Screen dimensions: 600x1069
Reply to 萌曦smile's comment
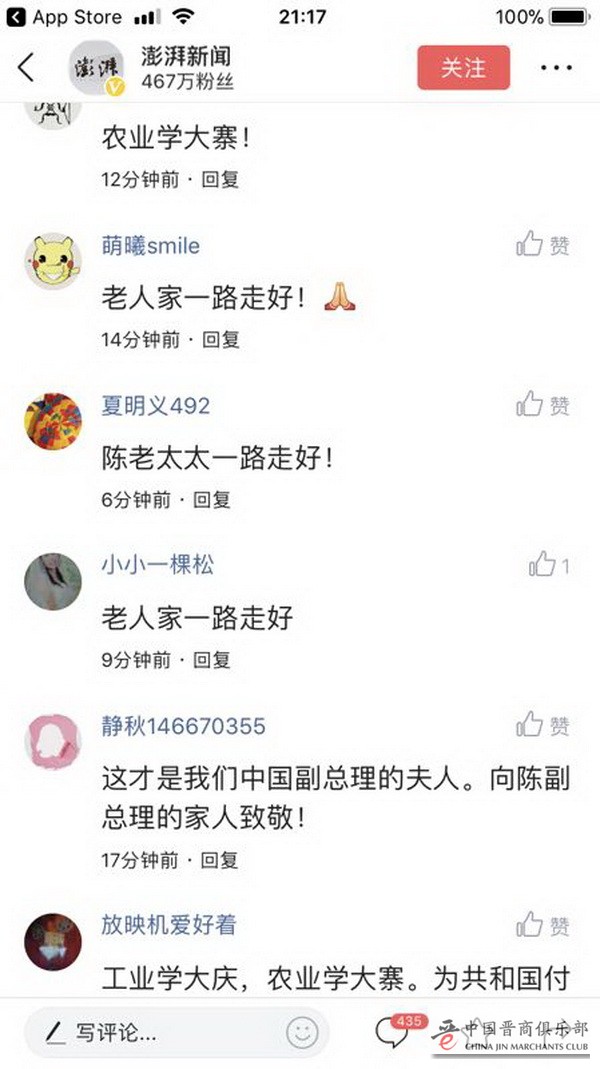pos(221,340)
